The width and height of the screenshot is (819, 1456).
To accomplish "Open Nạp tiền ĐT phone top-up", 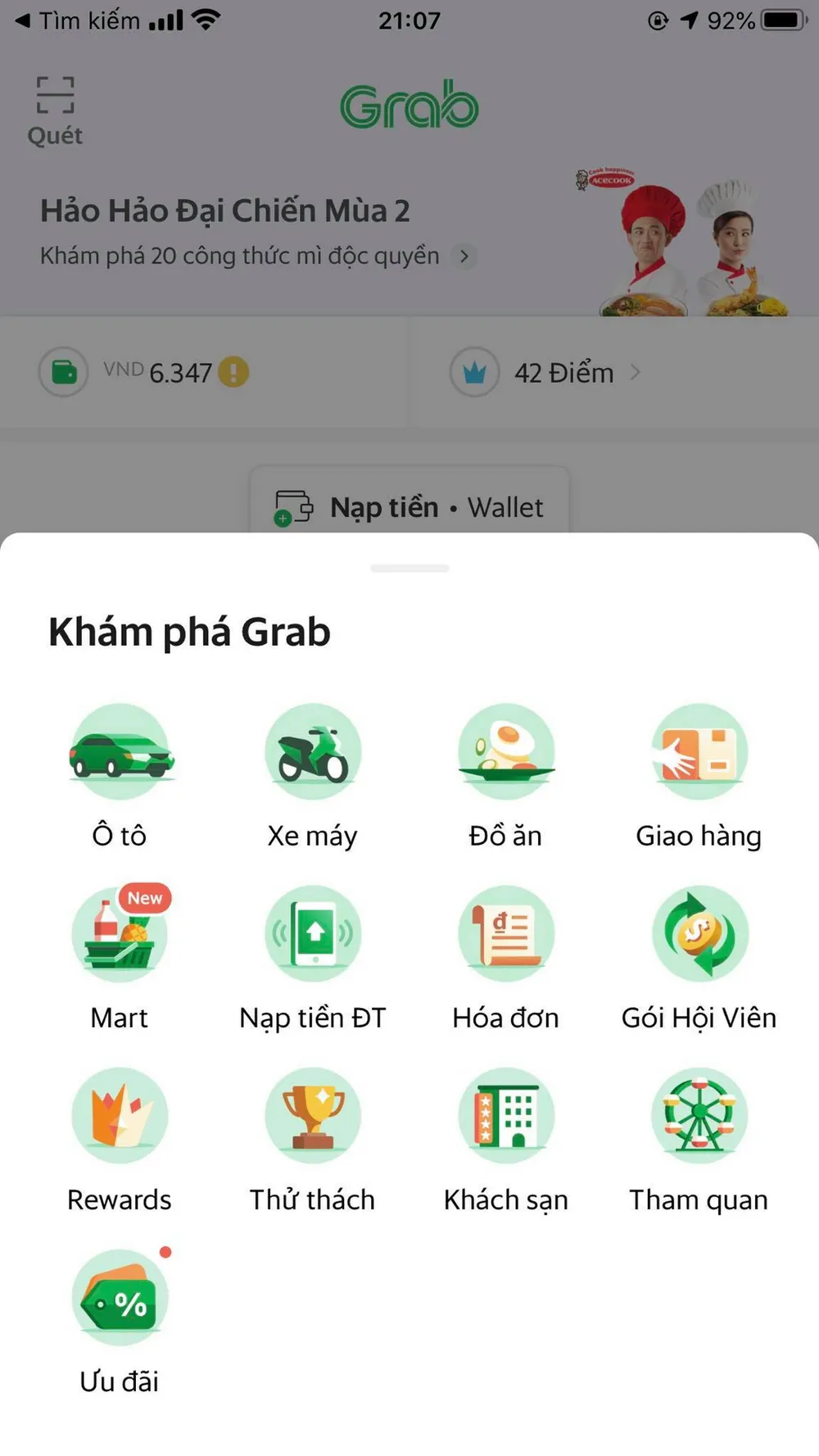I will (x=313, y=956).
